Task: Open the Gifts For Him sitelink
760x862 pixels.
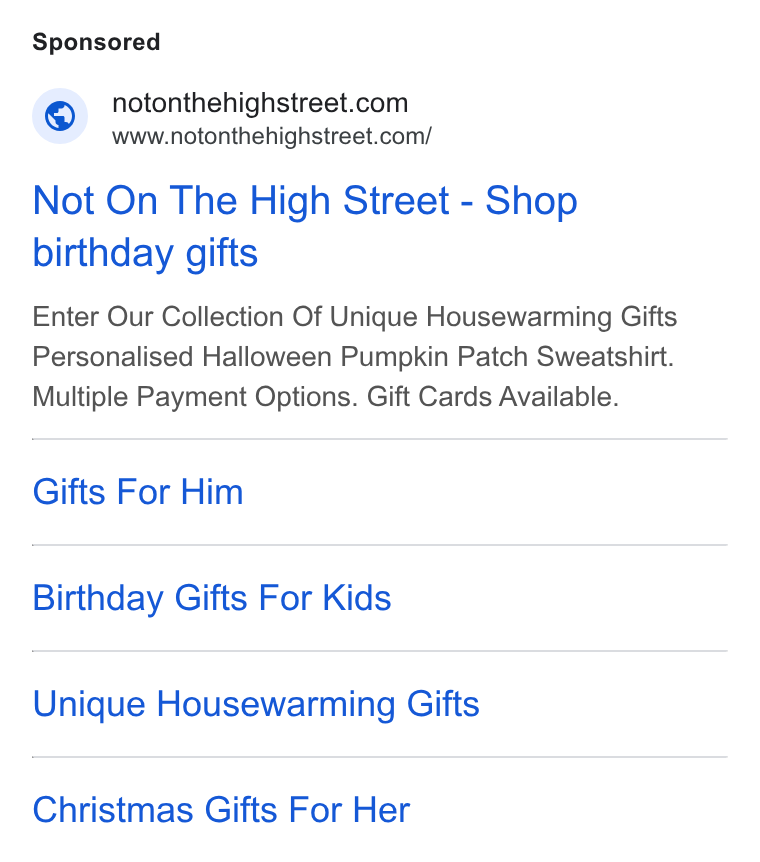Action: [137, 491]
